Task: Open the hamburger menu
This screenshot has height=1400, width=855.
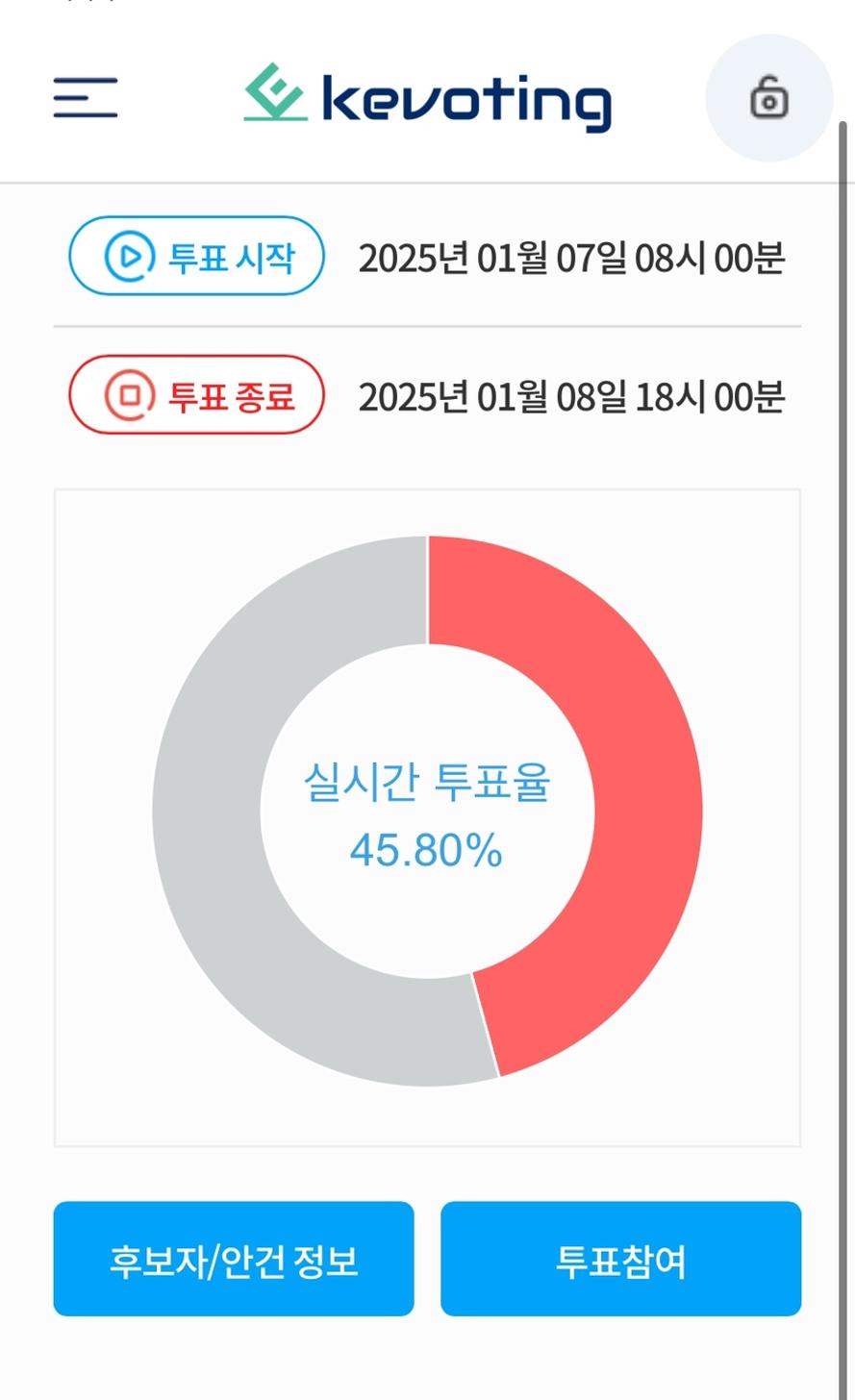Action: click(86, 98)
